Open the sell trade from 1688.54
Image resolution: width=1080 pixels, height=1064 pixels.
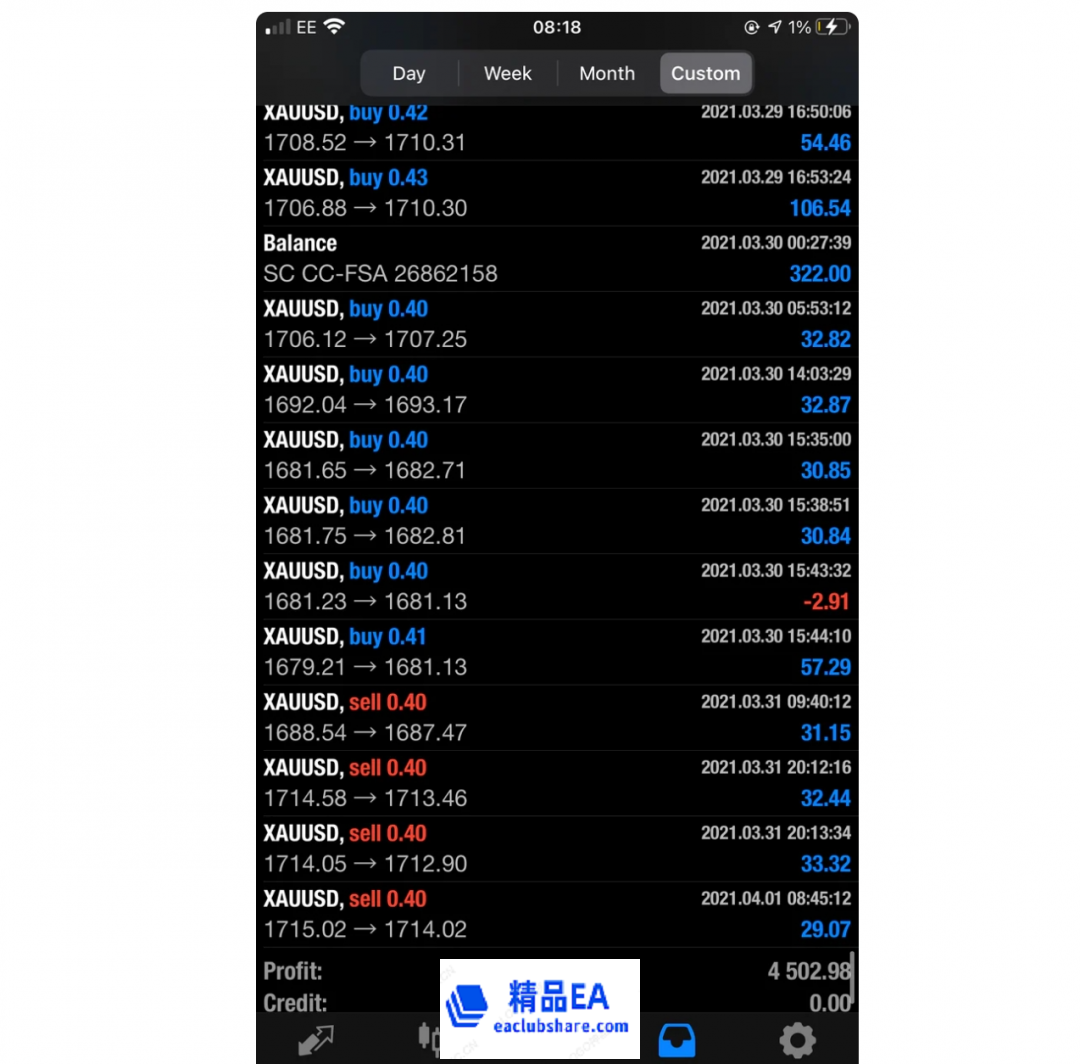(x=557, y=718)
